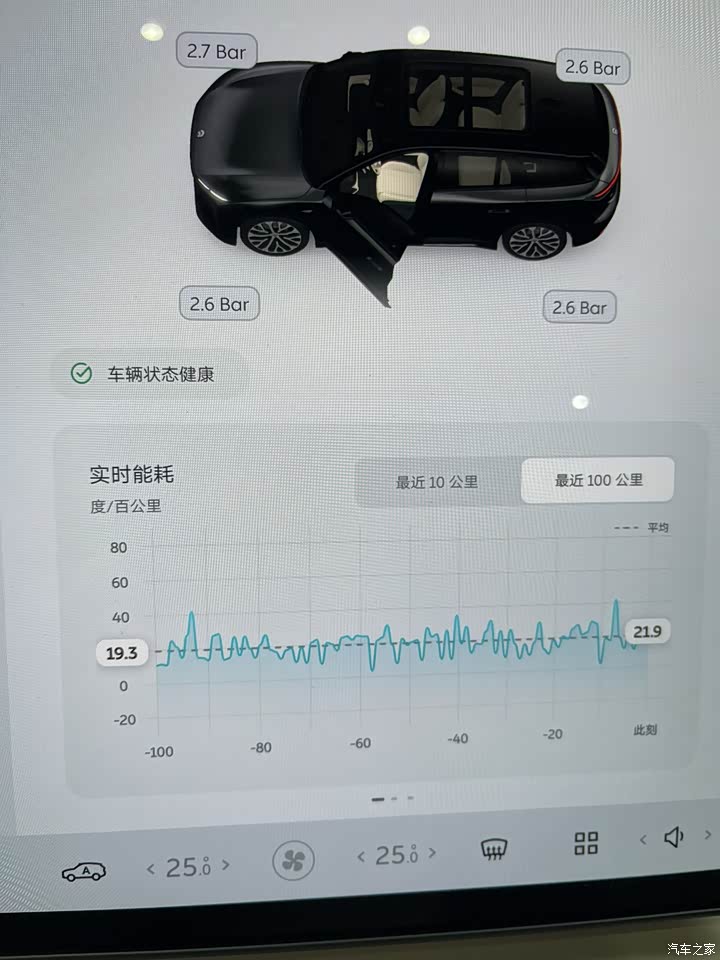720x960 pixels.
Task: Lower the passenger-side temperature
Action: [x=362, y=857]
